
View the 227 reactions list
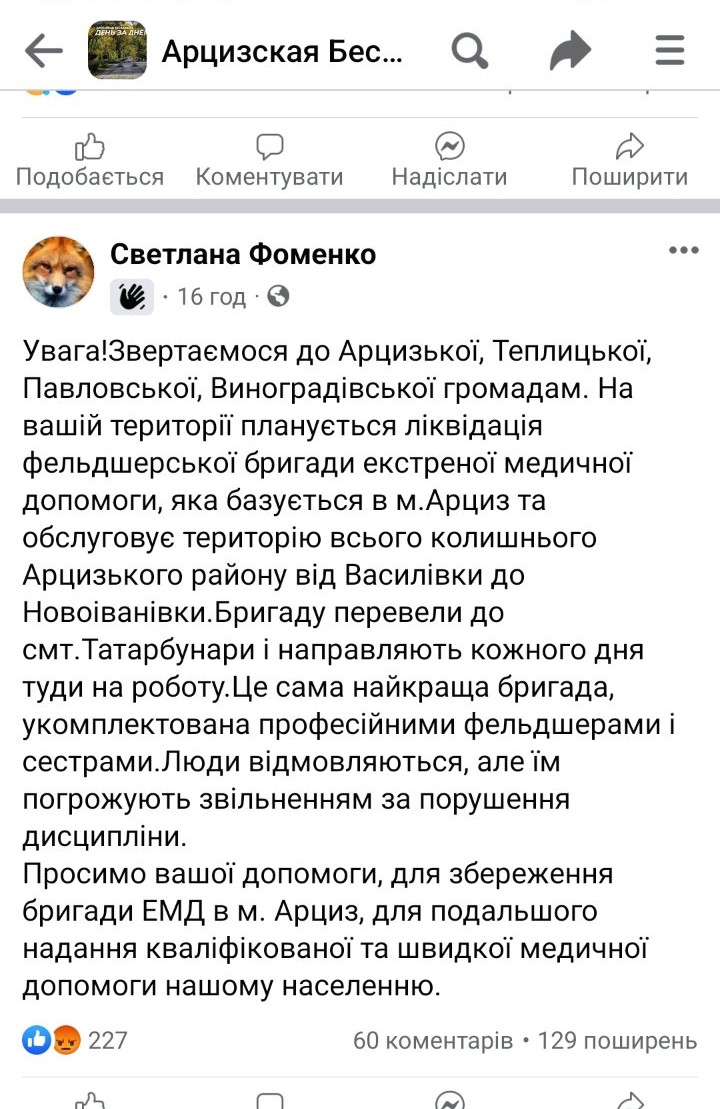click(x=76, y=1040)
